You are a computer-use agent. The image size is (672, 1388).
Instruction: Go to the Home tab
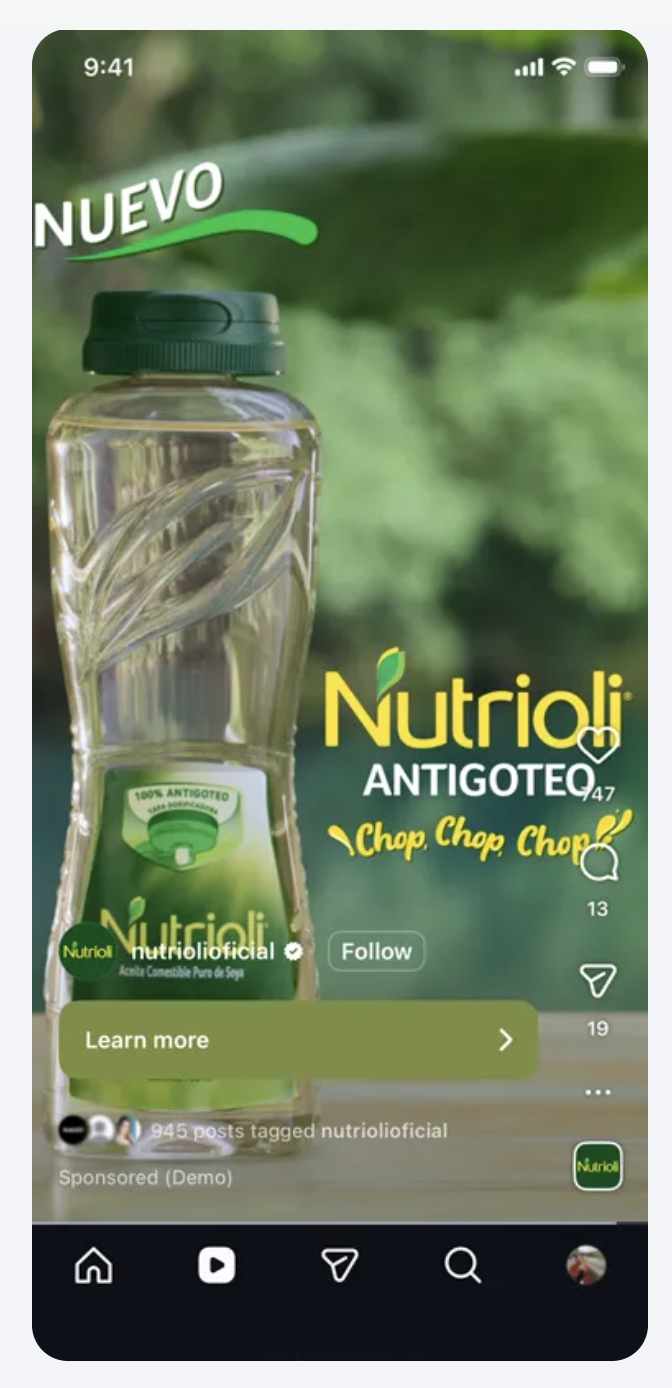[x=94, y=1266]
